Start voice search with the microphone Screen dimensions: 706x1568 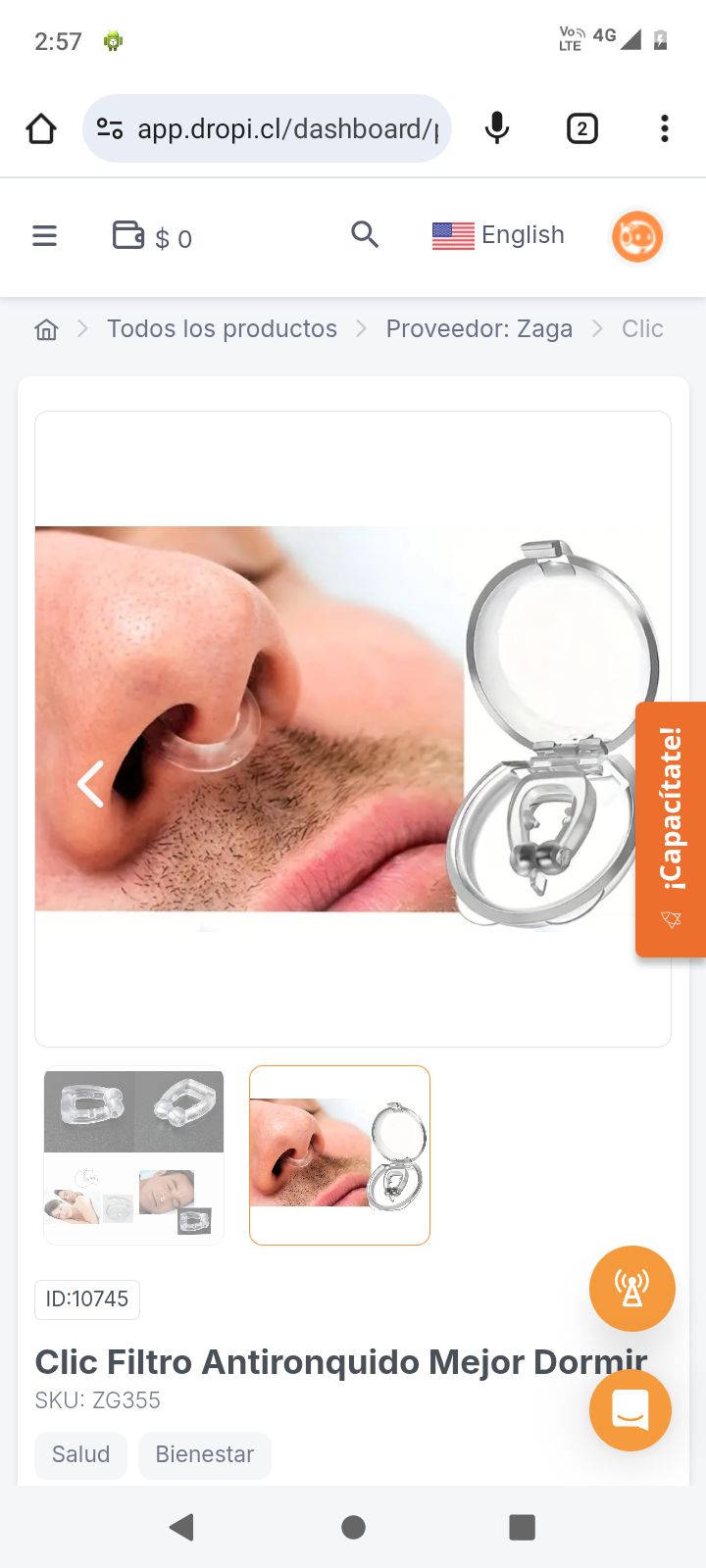pyautogui.click(x=497, y=128)
